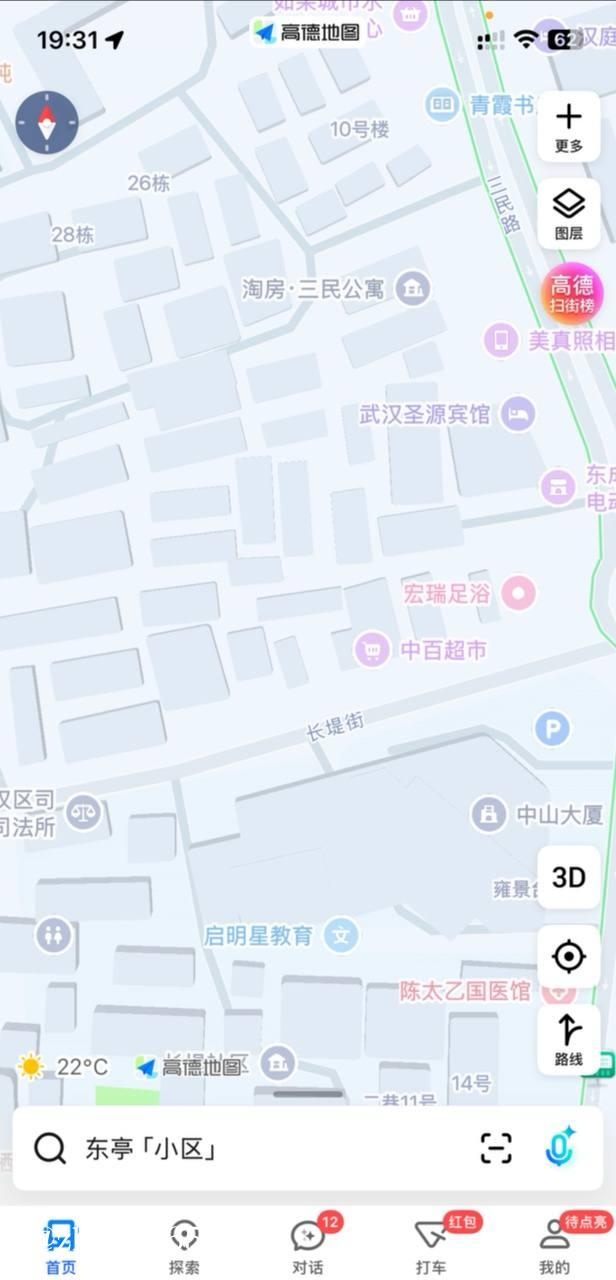
Task: Select the 启明星教育 marker on the map
Action: (x=342, y=936)
